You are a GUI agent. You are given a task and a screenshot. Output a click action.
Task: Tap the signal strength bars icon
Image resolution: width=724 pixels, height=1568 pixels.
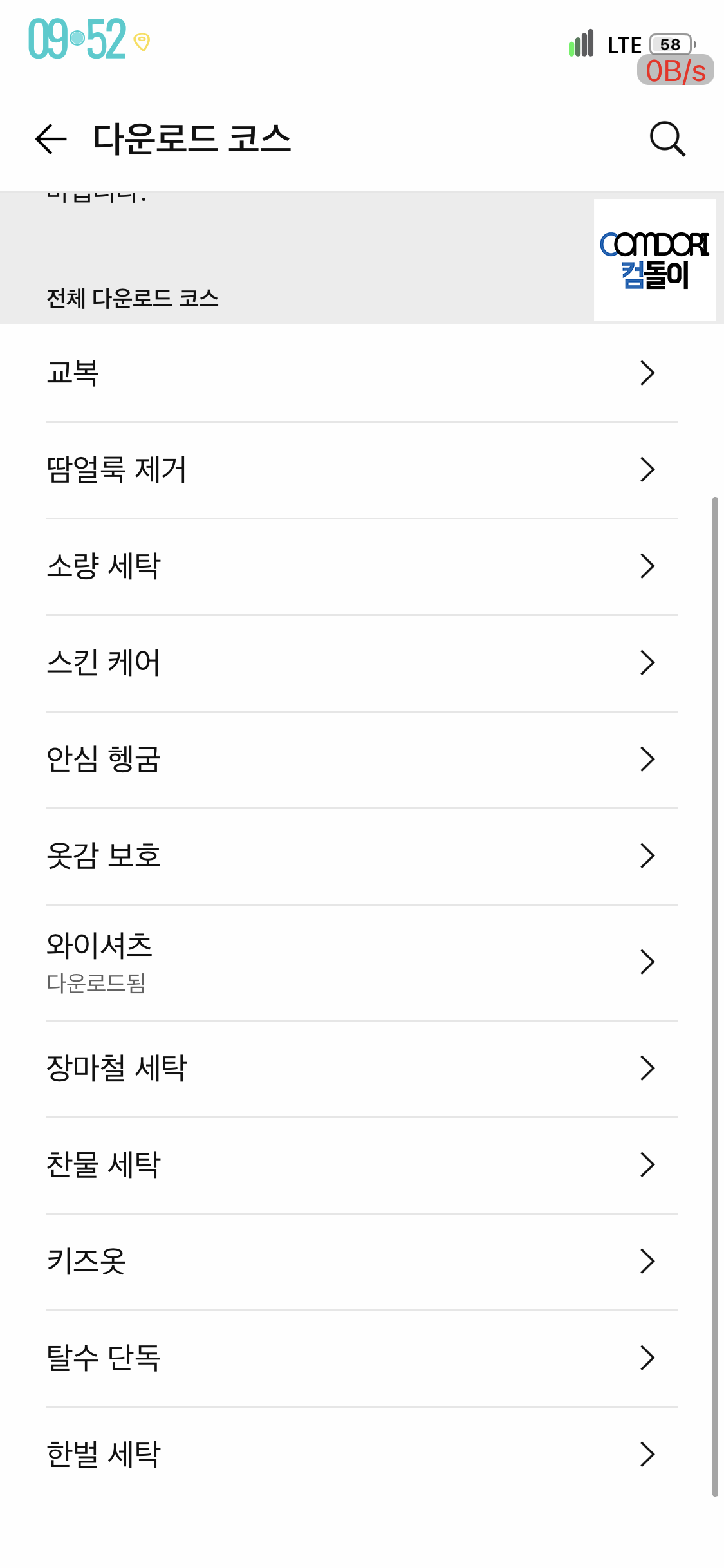point(581,44)
